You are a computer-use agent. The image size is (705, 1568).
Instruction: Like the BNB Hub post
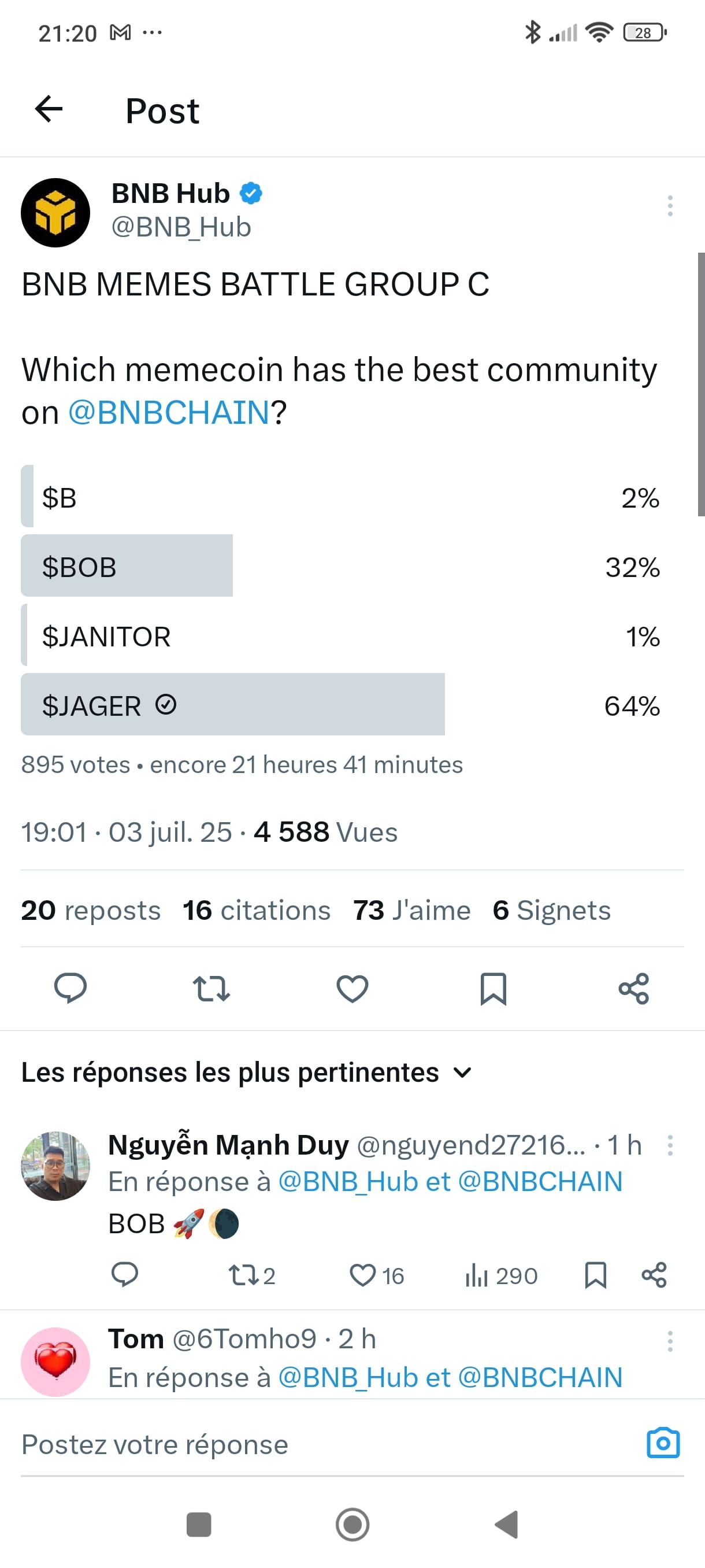tap(352, 988)
